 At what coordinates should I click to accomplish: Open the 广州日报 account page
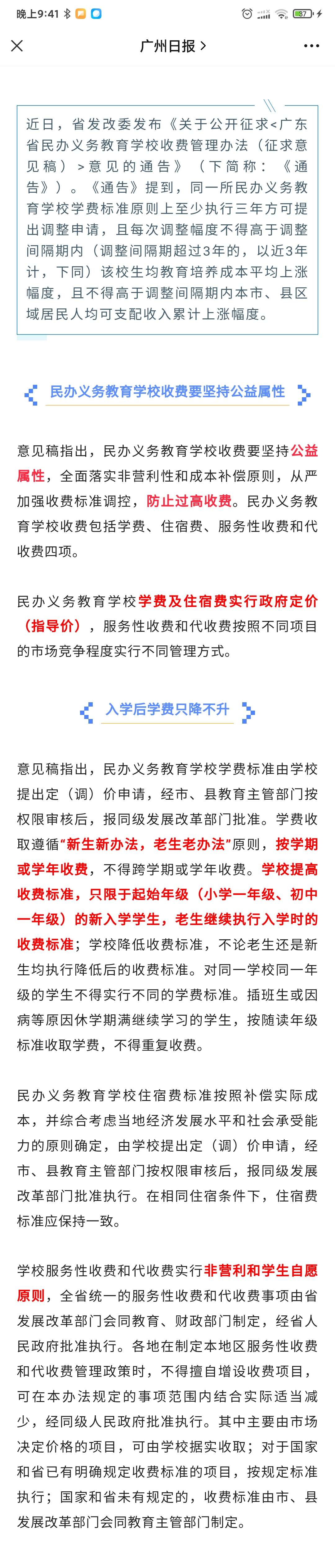(172, 46)
